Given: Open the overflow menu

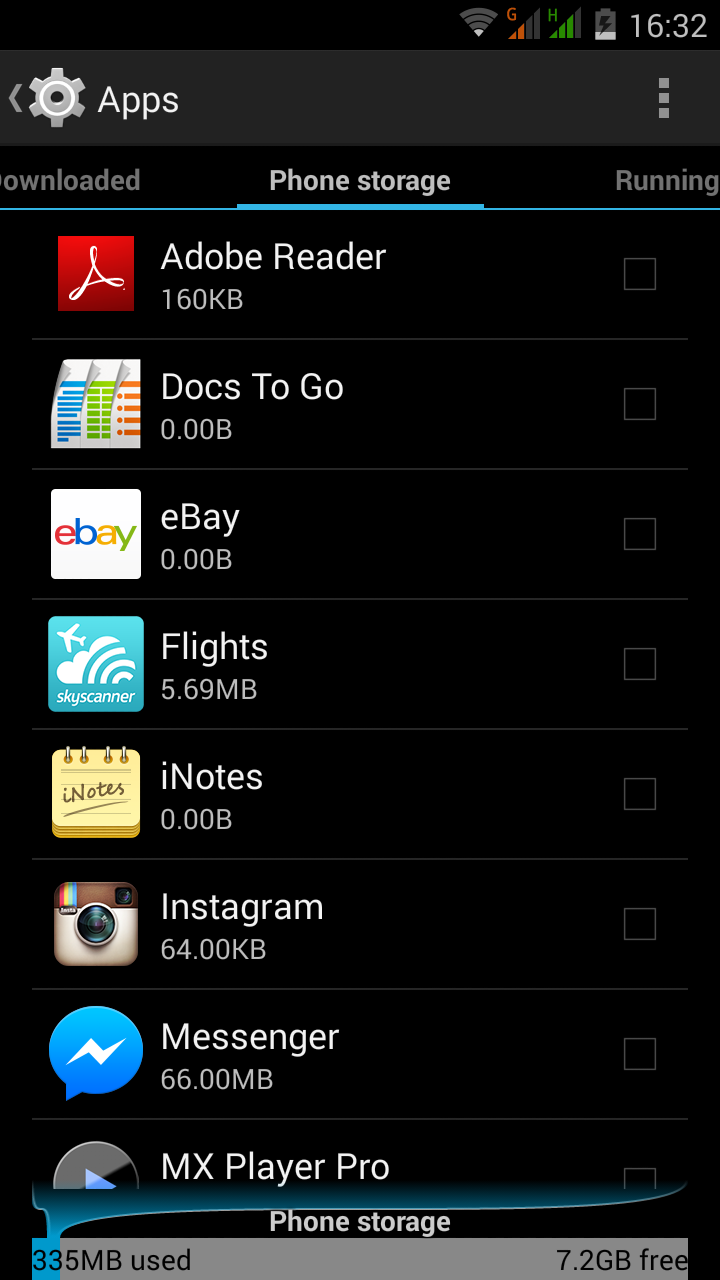Looking at the screenshot, I should tap(663, 99).
